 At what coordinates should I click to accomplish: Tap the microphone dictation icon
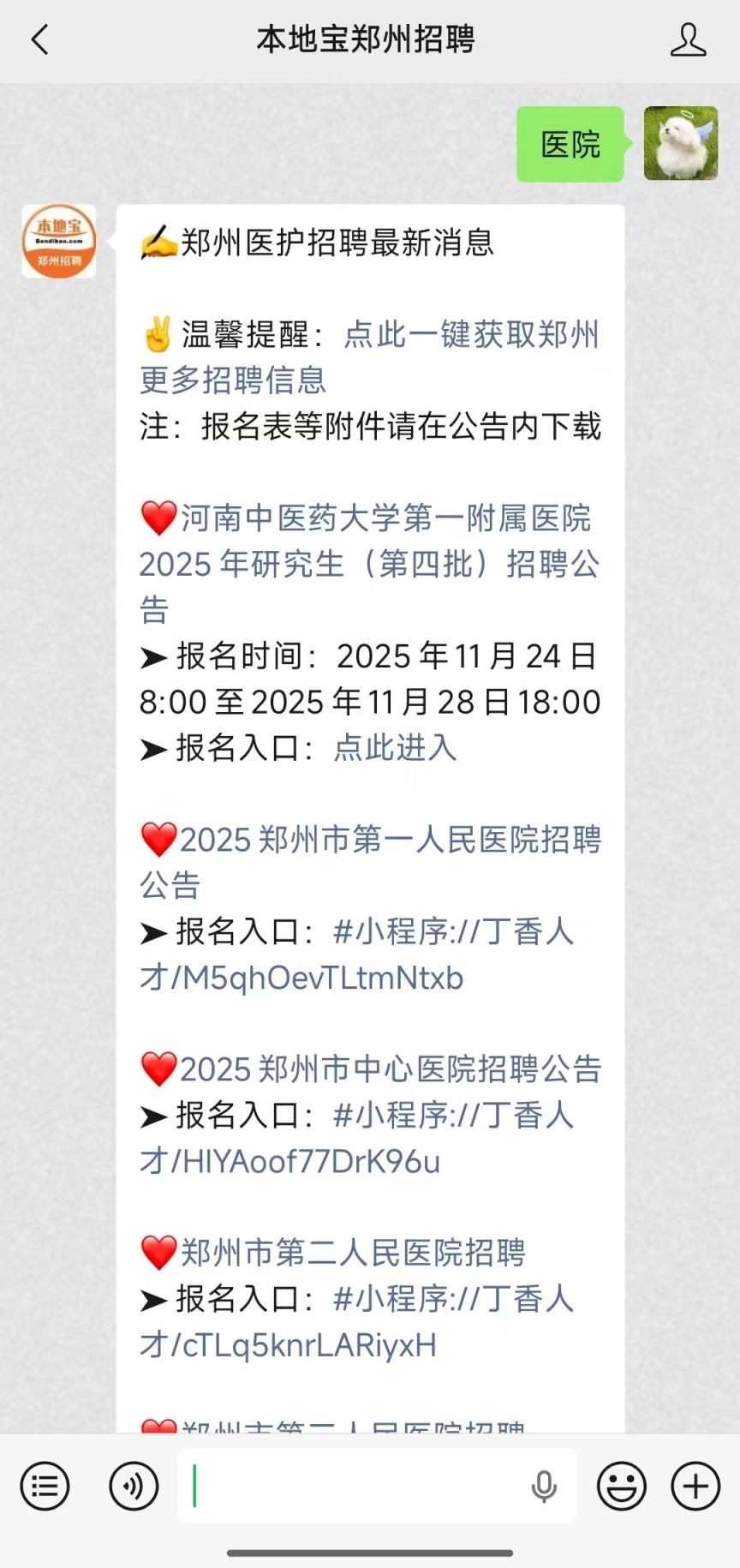pyautogui.click(x=544, y=1487)
